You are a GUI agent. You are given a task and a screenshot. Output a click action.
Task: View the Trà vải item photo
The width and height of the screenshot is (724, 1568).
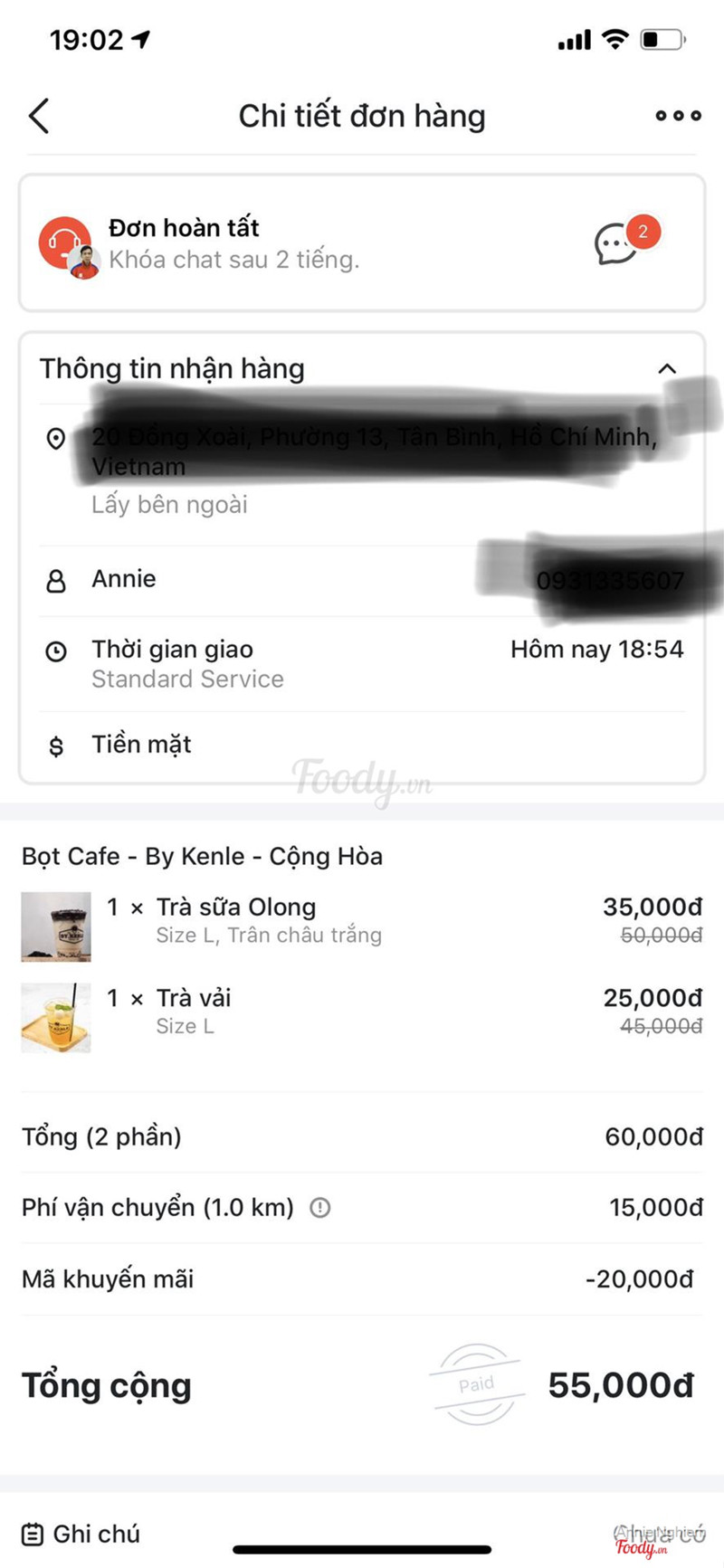coord(56,1017)
